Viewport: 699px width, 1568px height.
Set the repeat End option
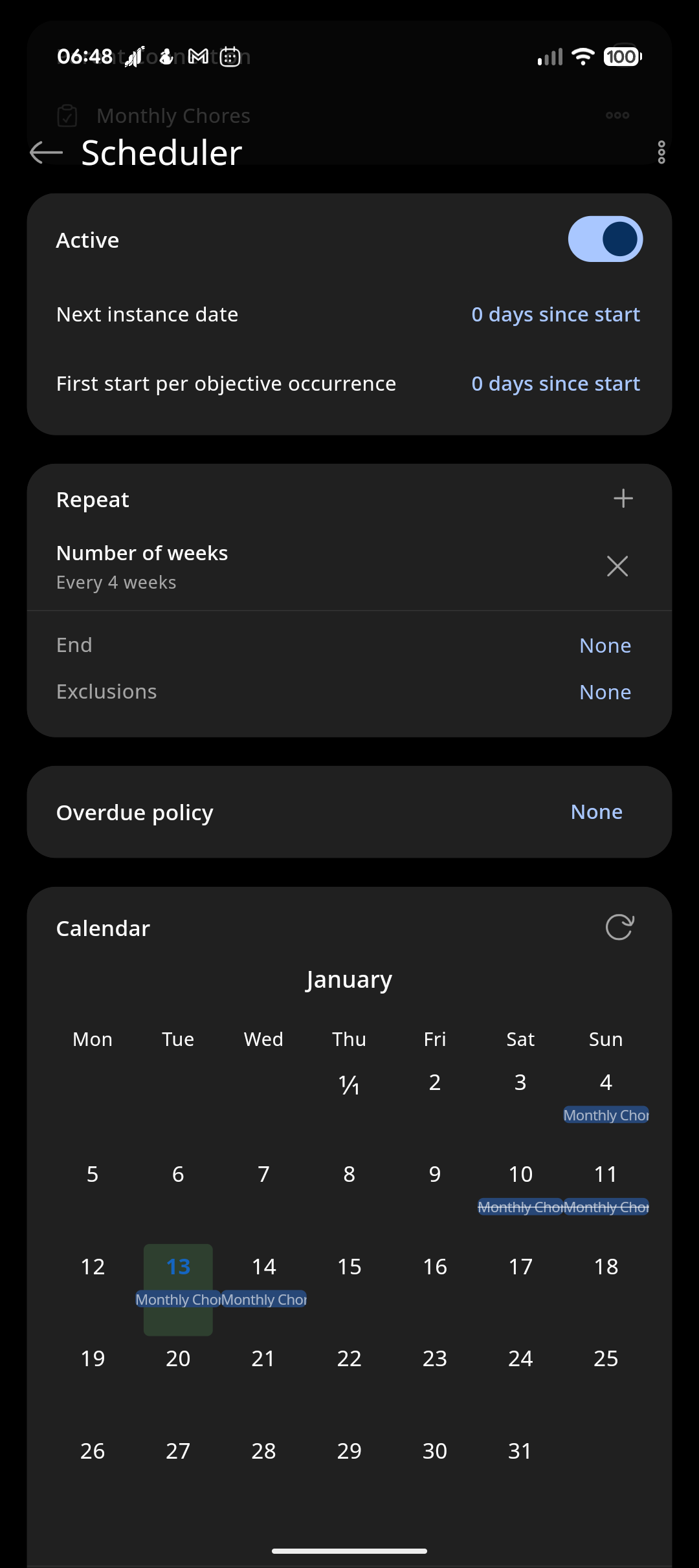click(605, 646)
